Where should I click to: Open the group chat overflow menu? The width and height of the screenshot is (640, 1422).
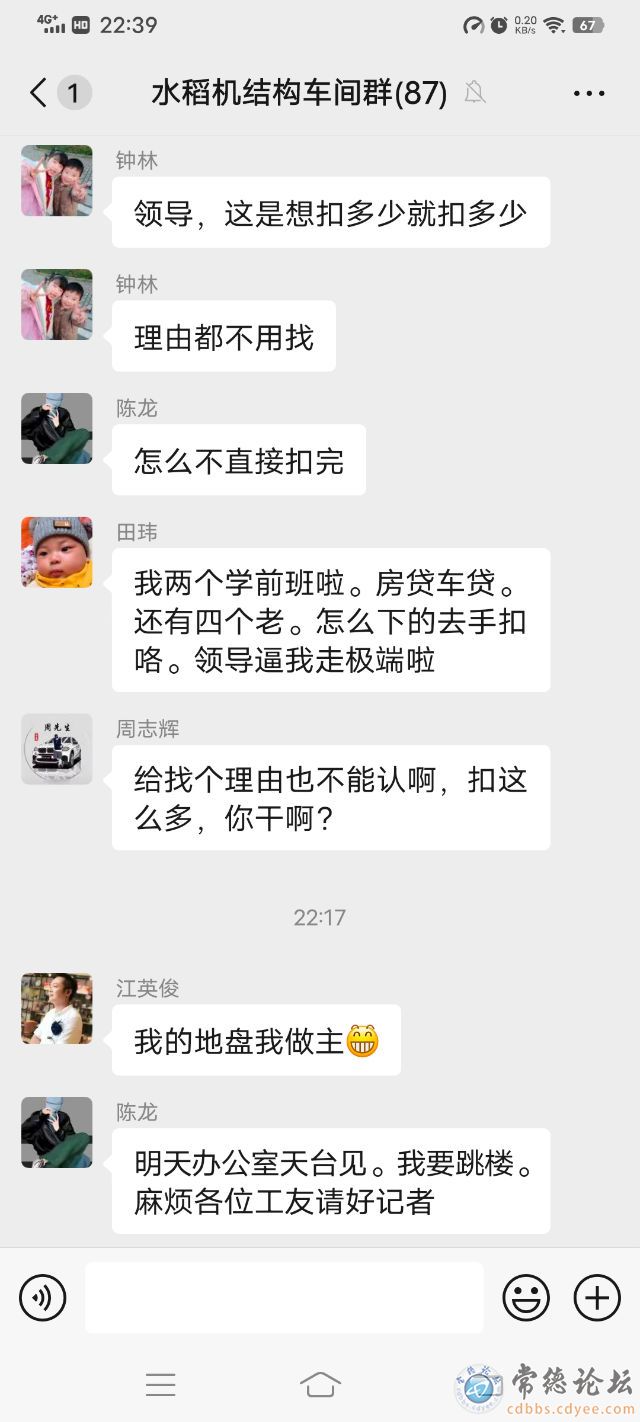(589, 94)
